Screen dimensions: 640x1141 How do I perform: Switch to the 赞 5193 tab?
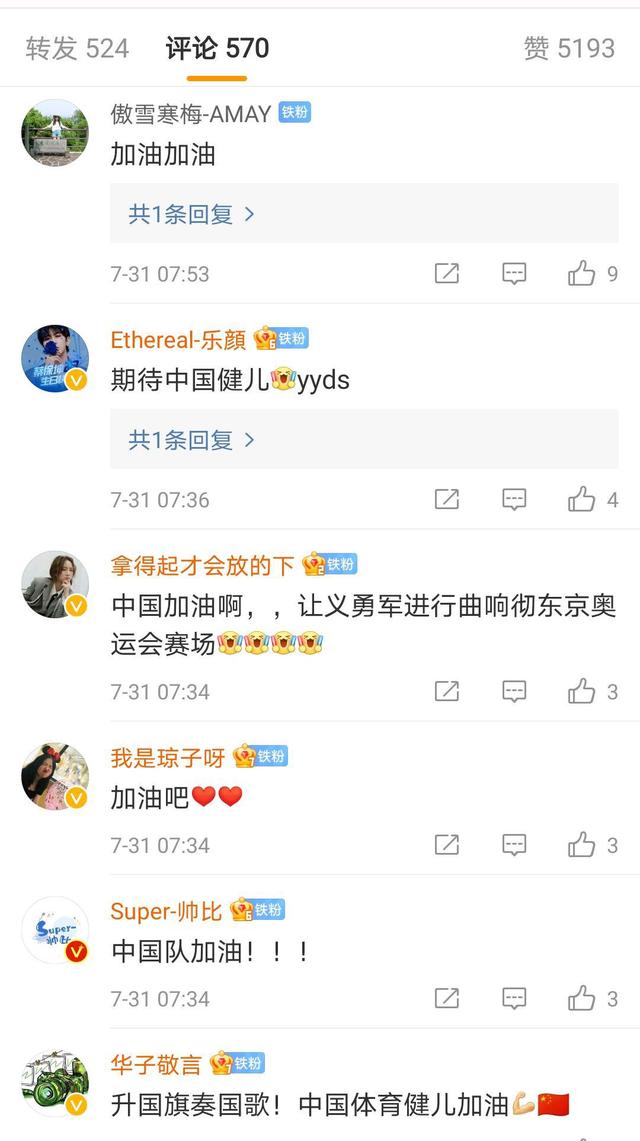click(569, 48)
